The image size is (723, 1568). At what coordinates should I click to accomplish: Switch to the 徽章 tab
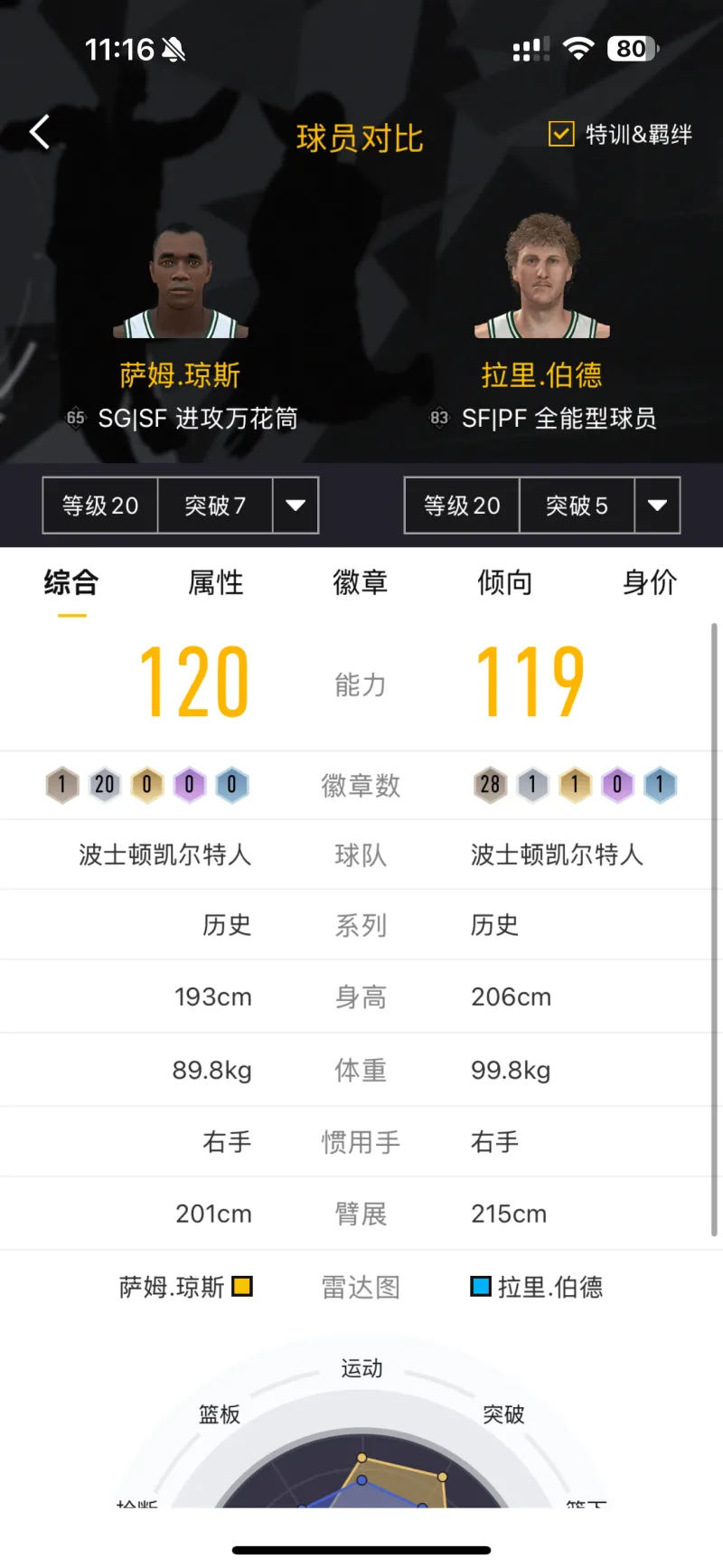pos(360,582)
